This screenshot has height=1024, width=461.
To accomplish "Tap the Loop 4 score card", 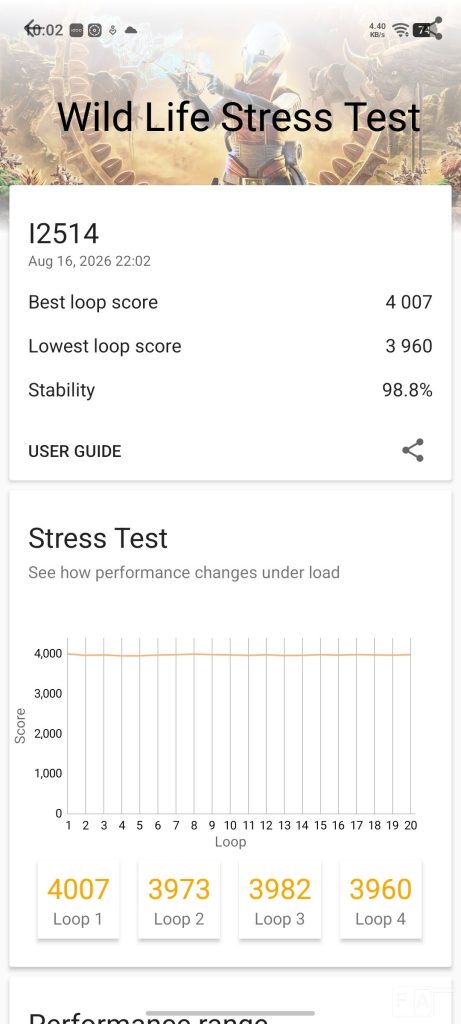I will [x=381, y=900].
